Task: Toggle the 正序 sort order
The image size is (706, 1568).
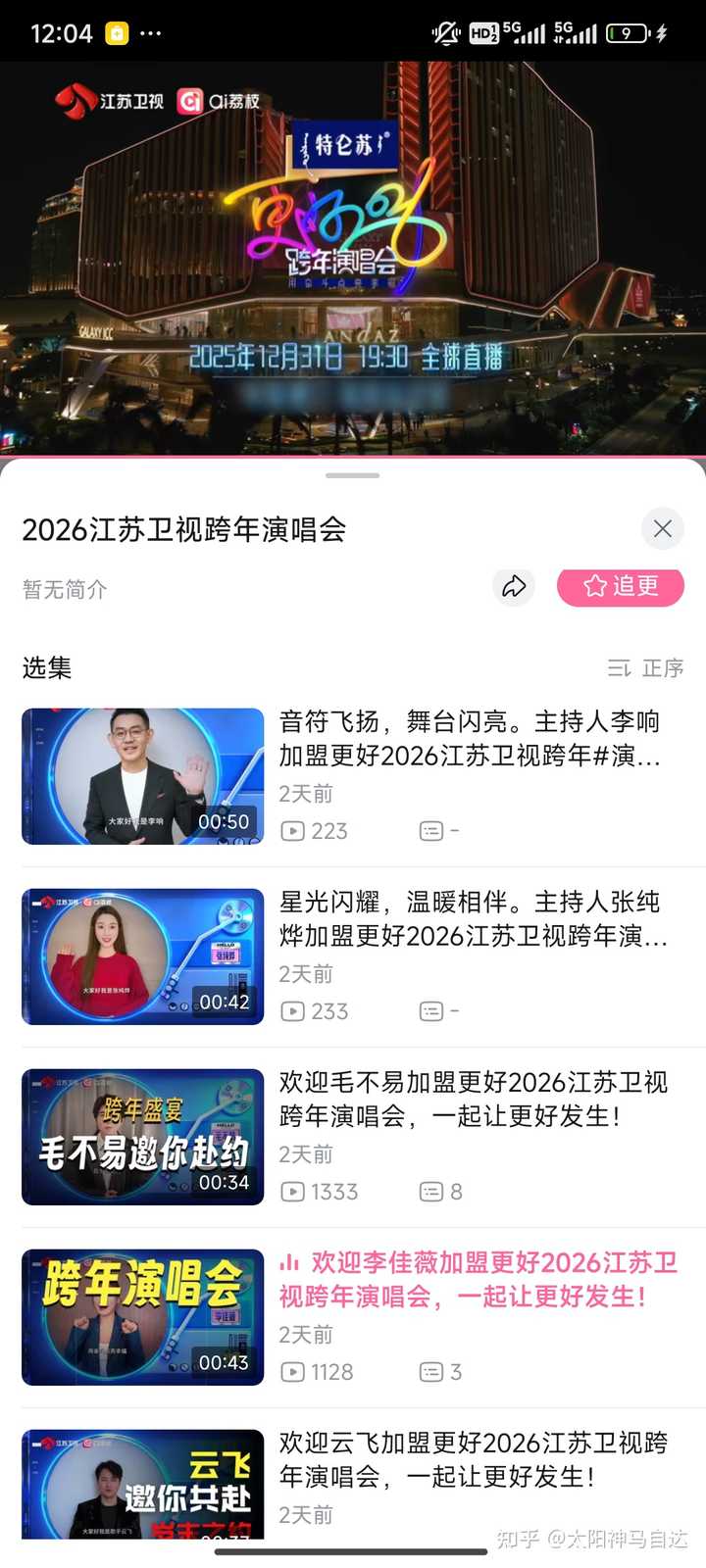Action: pyautogui.click(x=646, y=668)
